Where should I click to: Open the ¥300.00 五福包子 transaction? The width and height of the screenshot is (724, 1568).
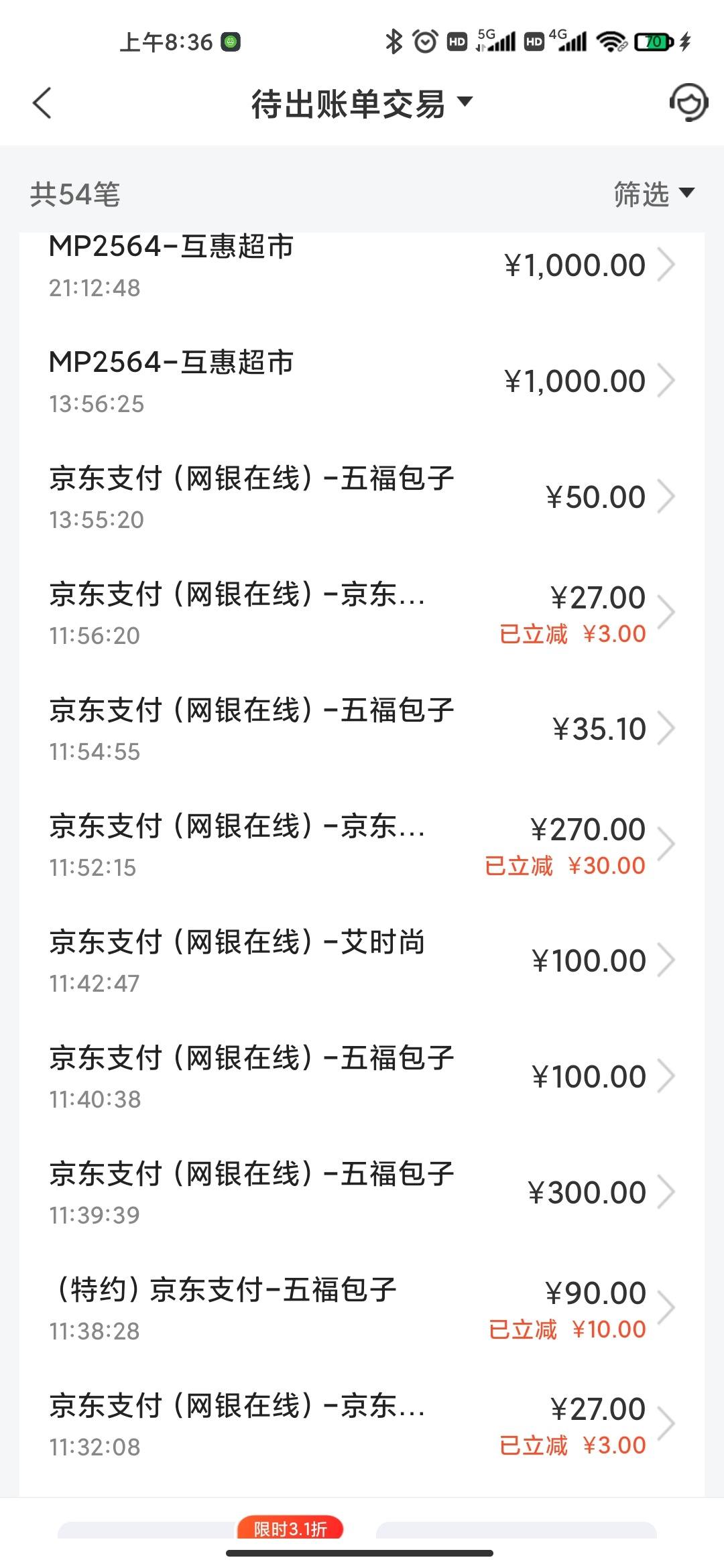[362, 1193]
